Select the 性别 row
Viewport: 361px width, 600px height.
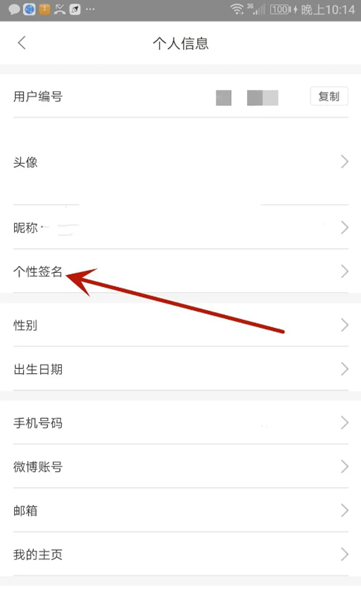tap(181, 325)
